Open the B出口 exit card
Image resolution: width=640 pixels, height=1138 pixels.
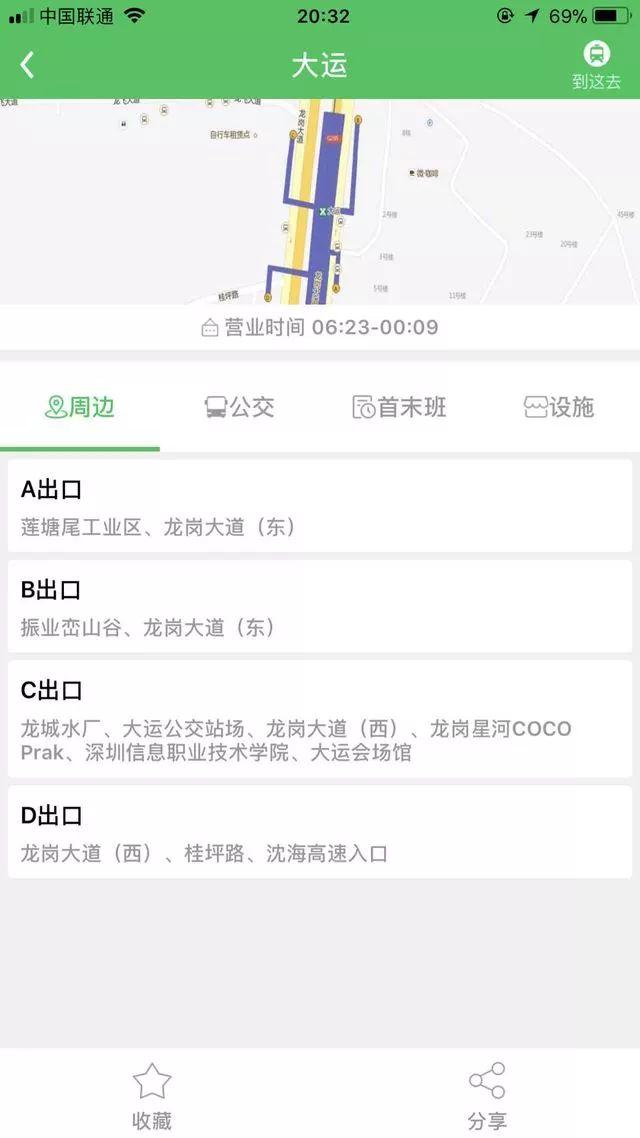[320, 607]
